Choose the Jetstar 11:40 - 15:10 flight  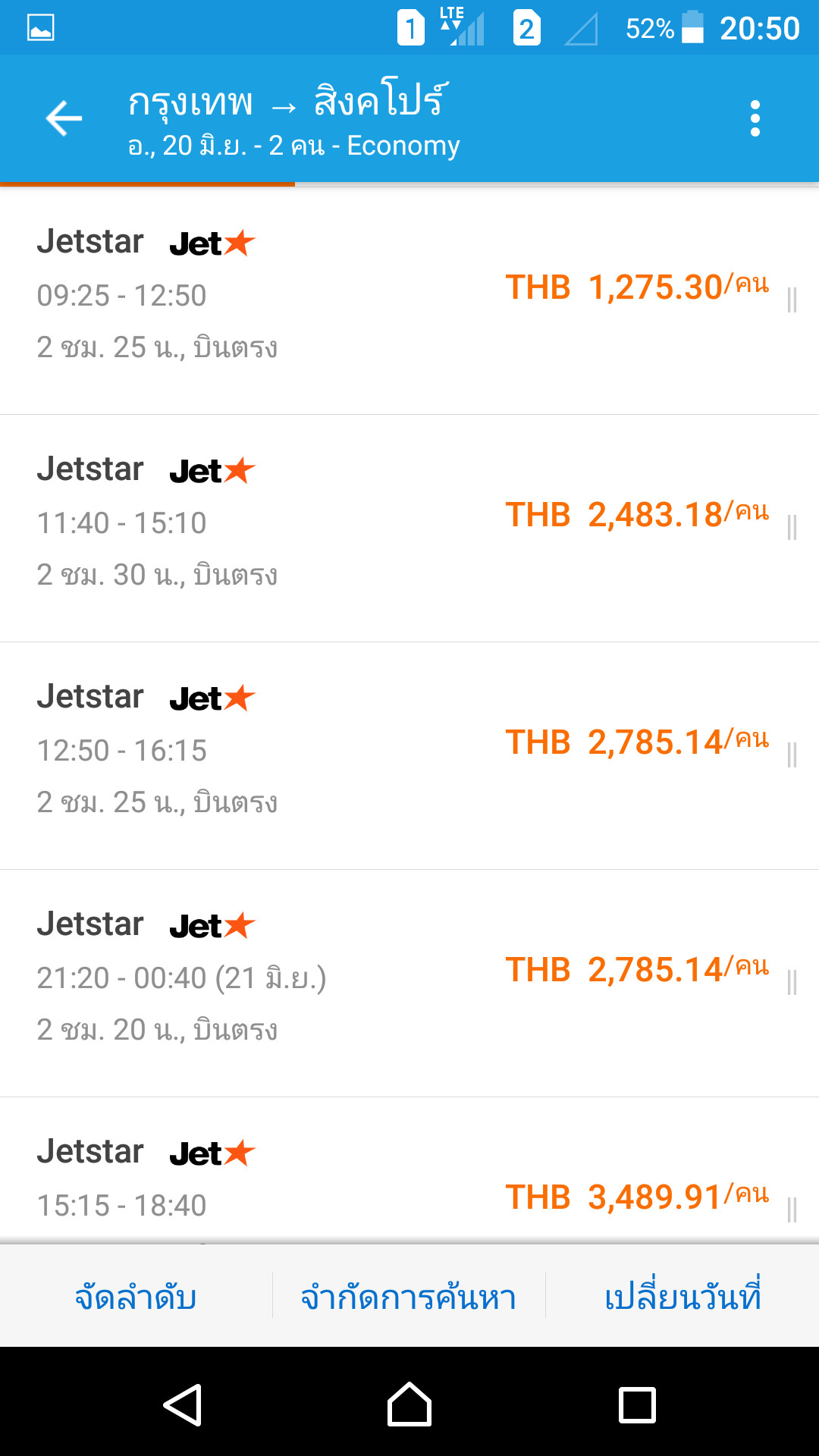coord(409,528)
